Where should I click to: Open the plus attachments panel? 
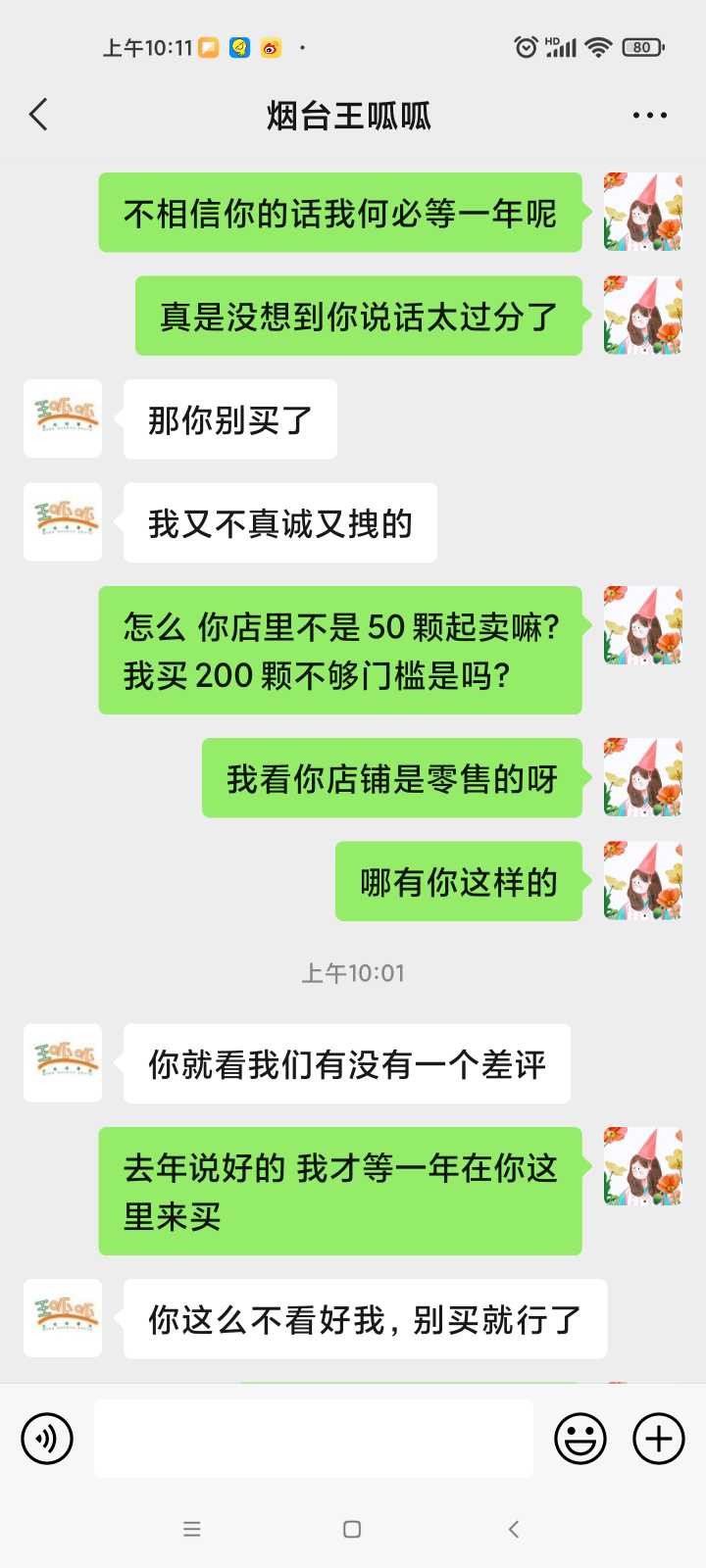[659, 1439]
